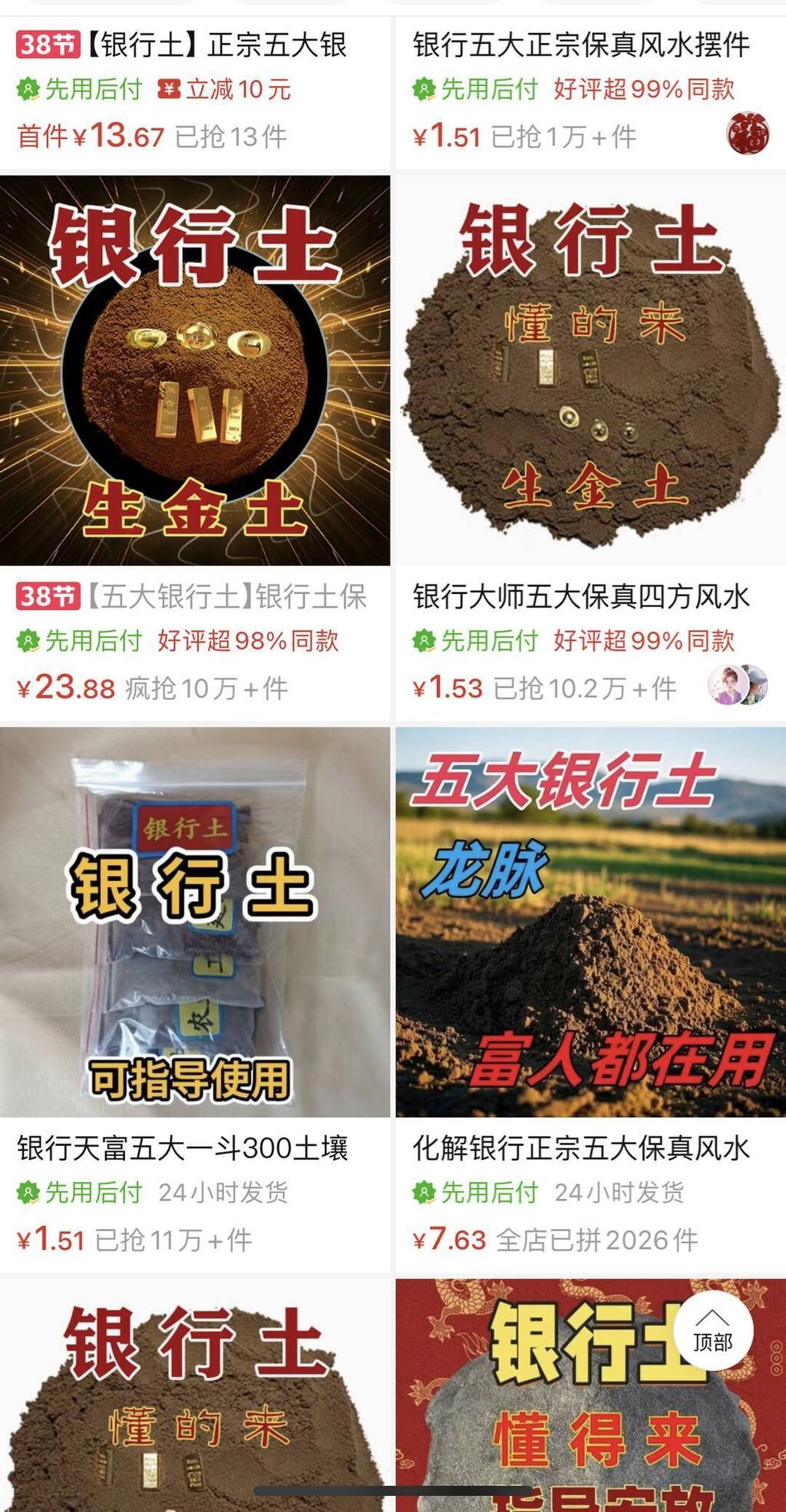Image resolution: width=786 pixels, height=1512 pixels.
Task: View the 【五大银行土】银行土保 product at ¥23.88
Action: pyautogui.click(x=195, y=371)
